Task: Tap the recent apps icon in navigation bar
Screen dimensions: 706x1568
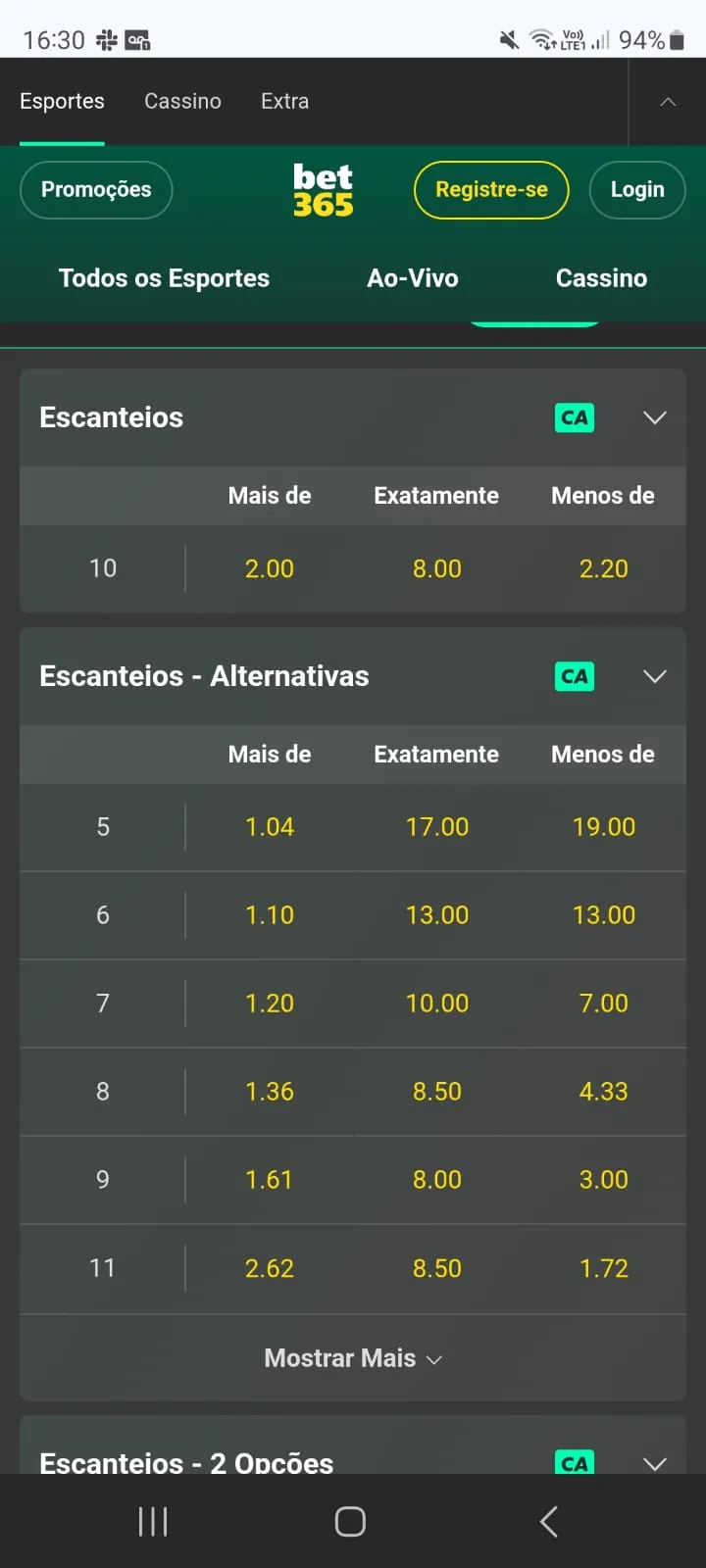Action: point(153,1521)
